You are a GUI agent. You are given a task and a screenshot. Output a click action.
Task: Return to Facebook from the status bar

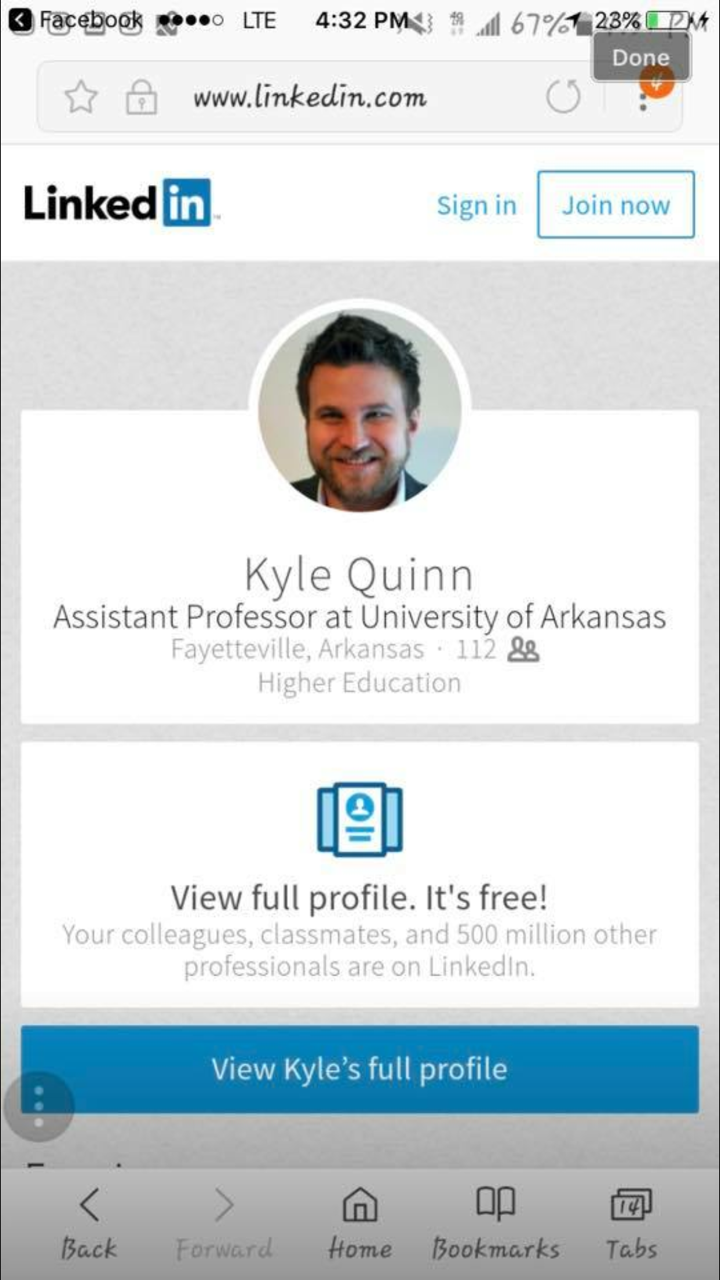(77, 19)
